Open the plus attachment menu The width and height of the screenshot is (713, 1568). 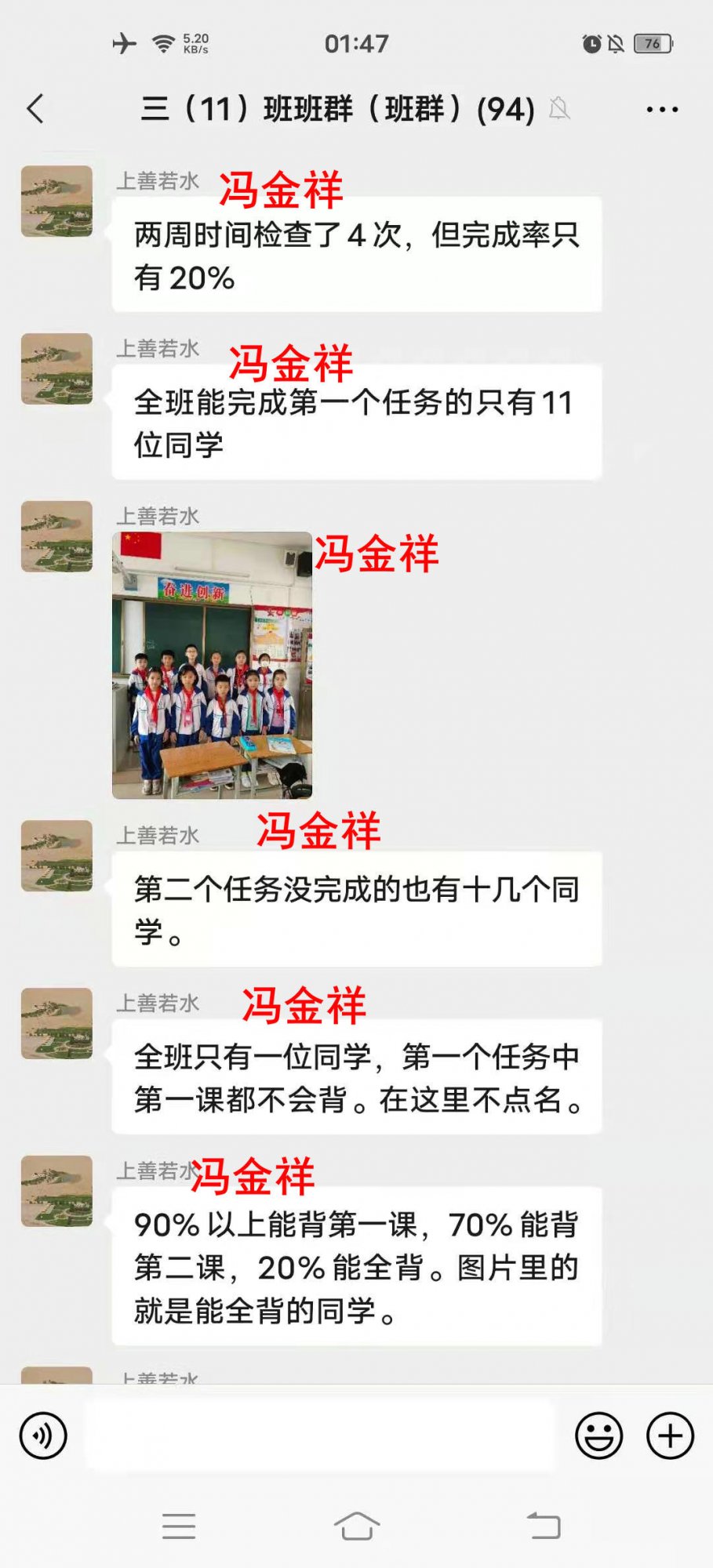point(670,1436)
